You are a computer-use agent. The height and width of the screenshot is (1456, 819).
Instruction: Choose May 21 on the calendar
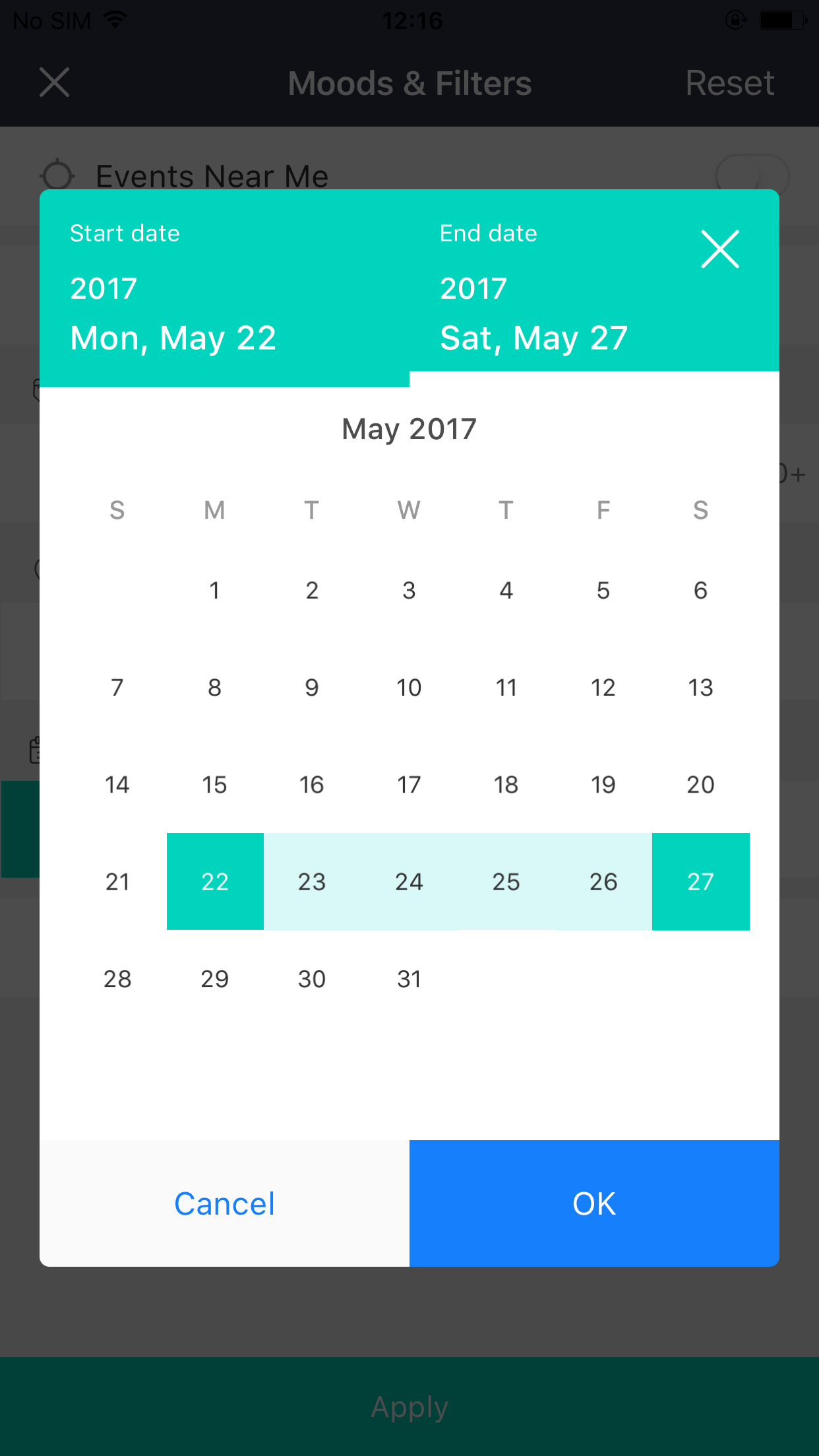click(117, 882)
